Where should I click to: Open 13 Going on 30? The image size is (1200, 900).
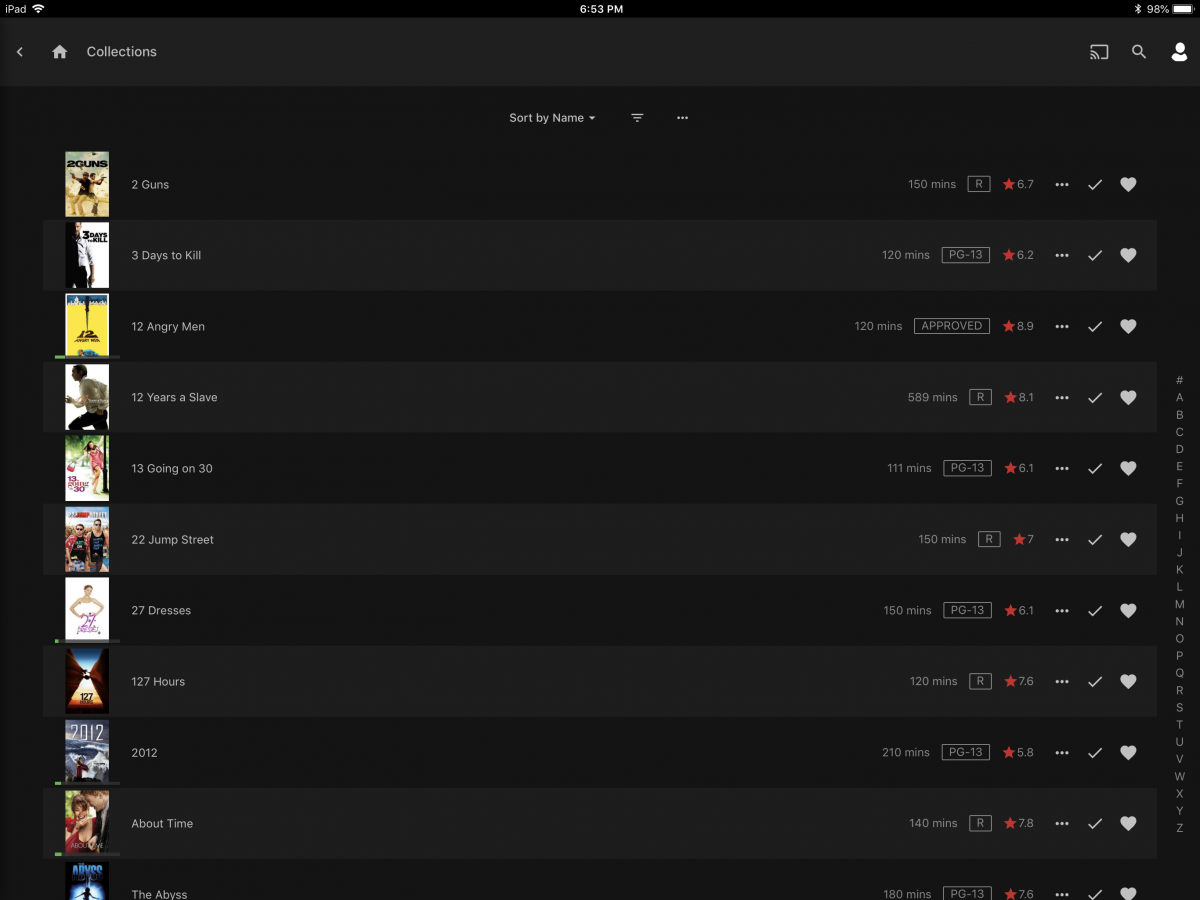coord(172,469)
